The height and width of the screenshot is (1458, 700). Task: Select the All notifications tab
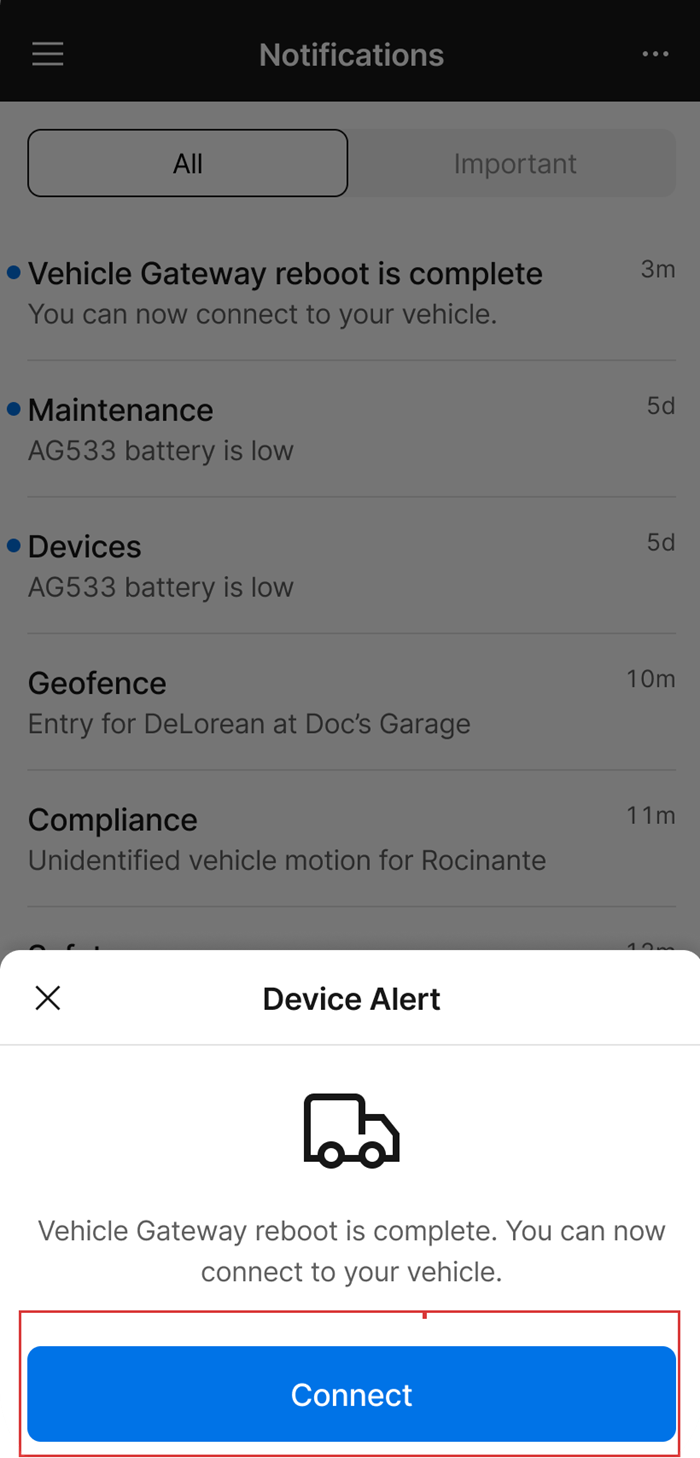click(x=188, y=163)
